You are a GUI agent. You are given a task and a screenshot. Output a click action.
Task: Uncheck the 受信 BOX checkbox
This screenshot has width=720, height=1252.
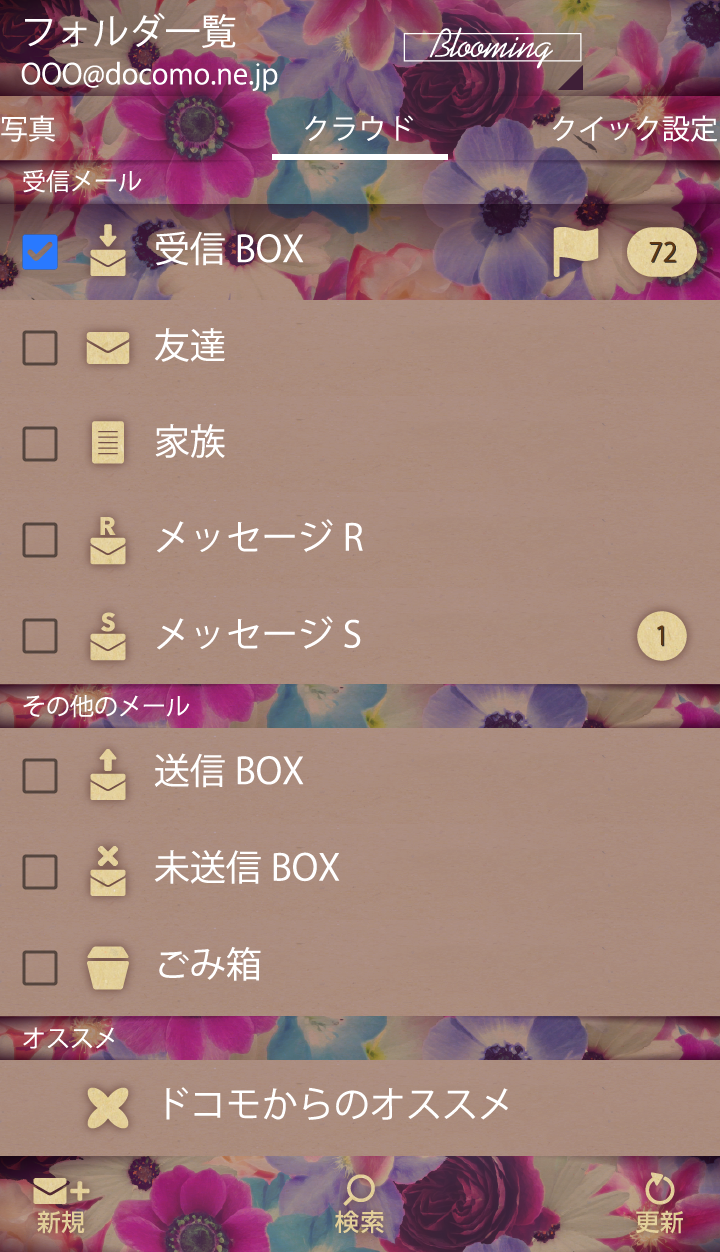(40, 252)
